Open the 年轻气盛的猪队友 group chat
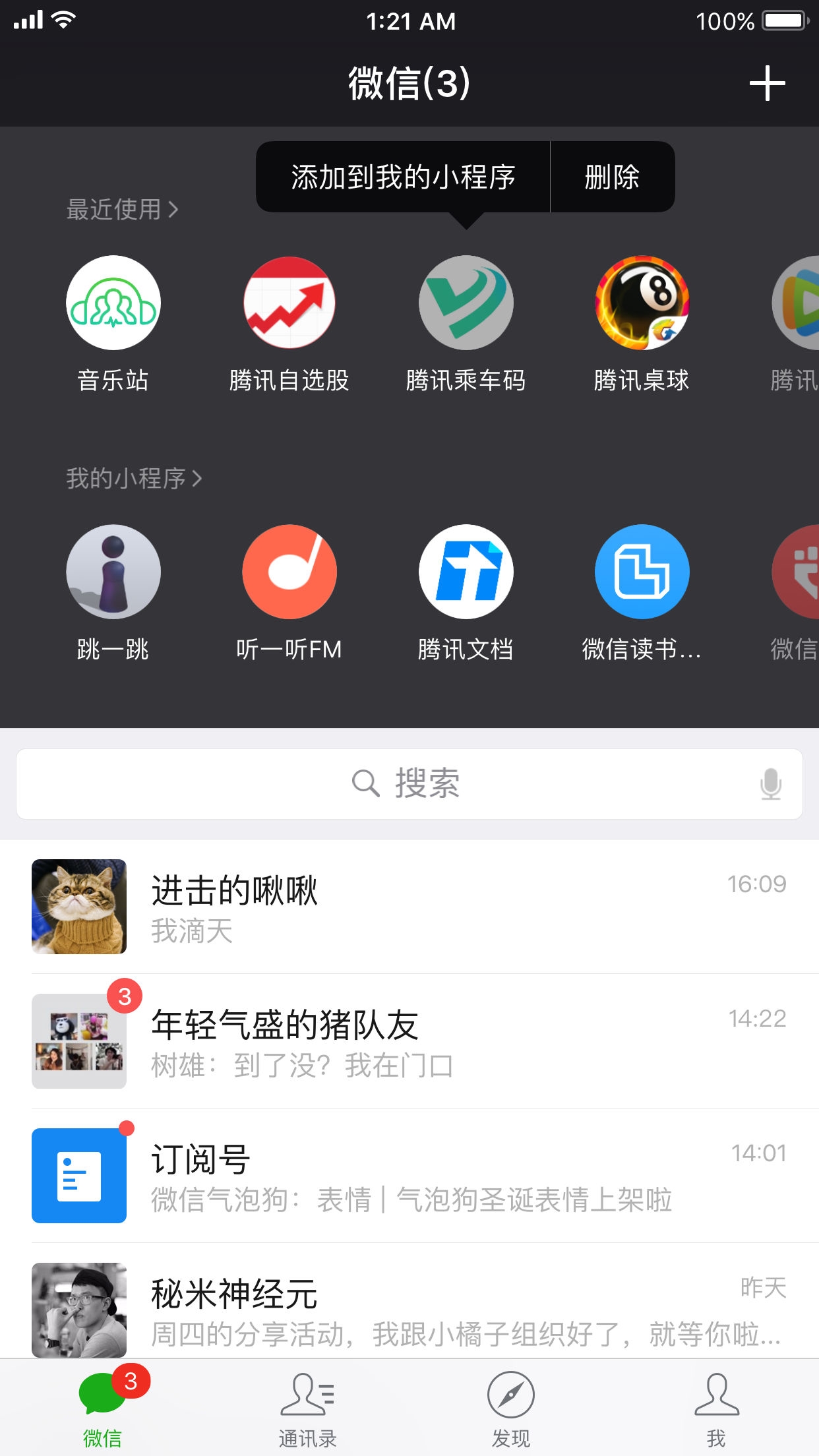The height and width of the screenshot is (1456, 819). (409, 1041)
